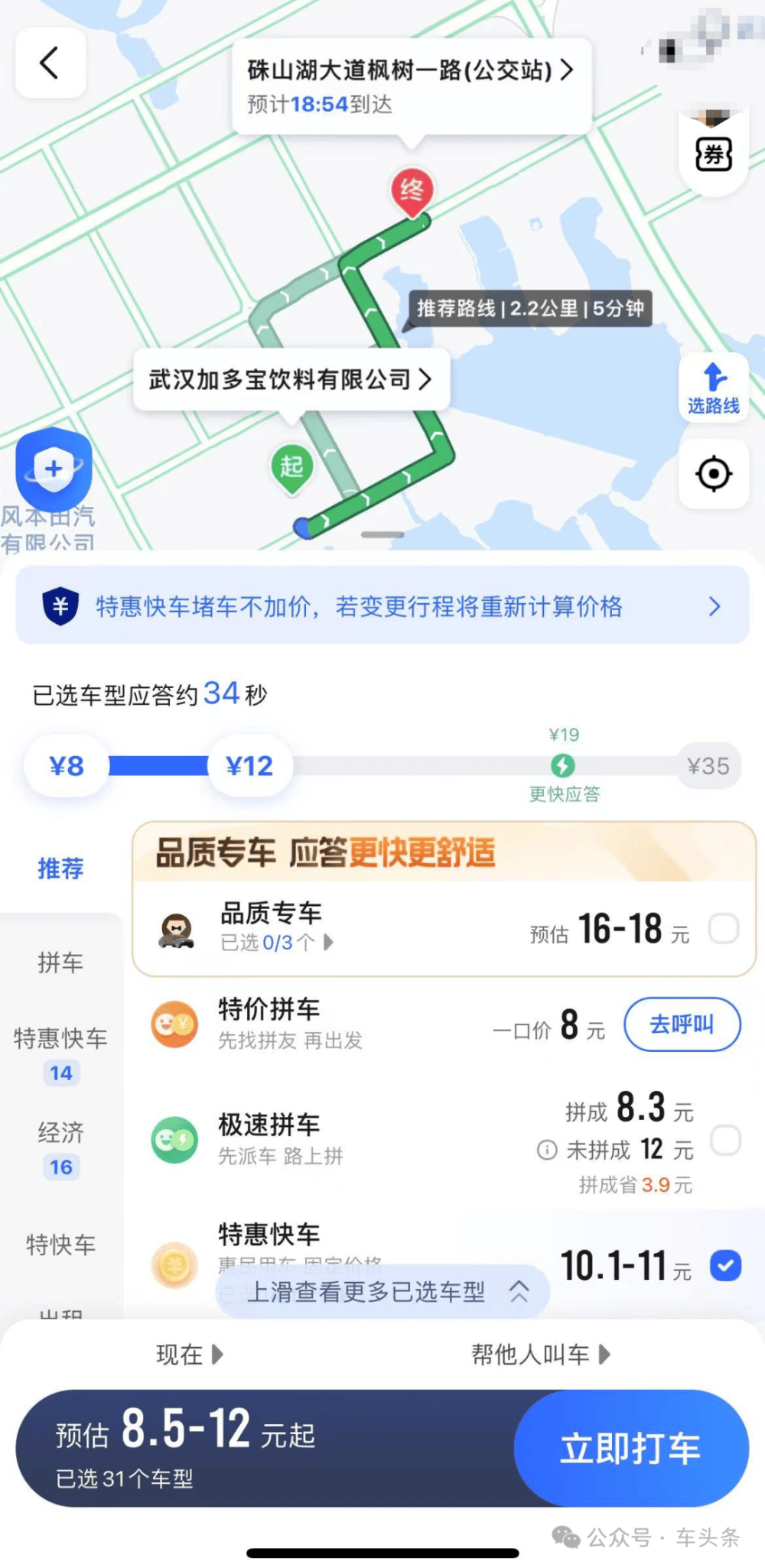
Task: Recenter map with the locate icon
Action: [713, 474]
